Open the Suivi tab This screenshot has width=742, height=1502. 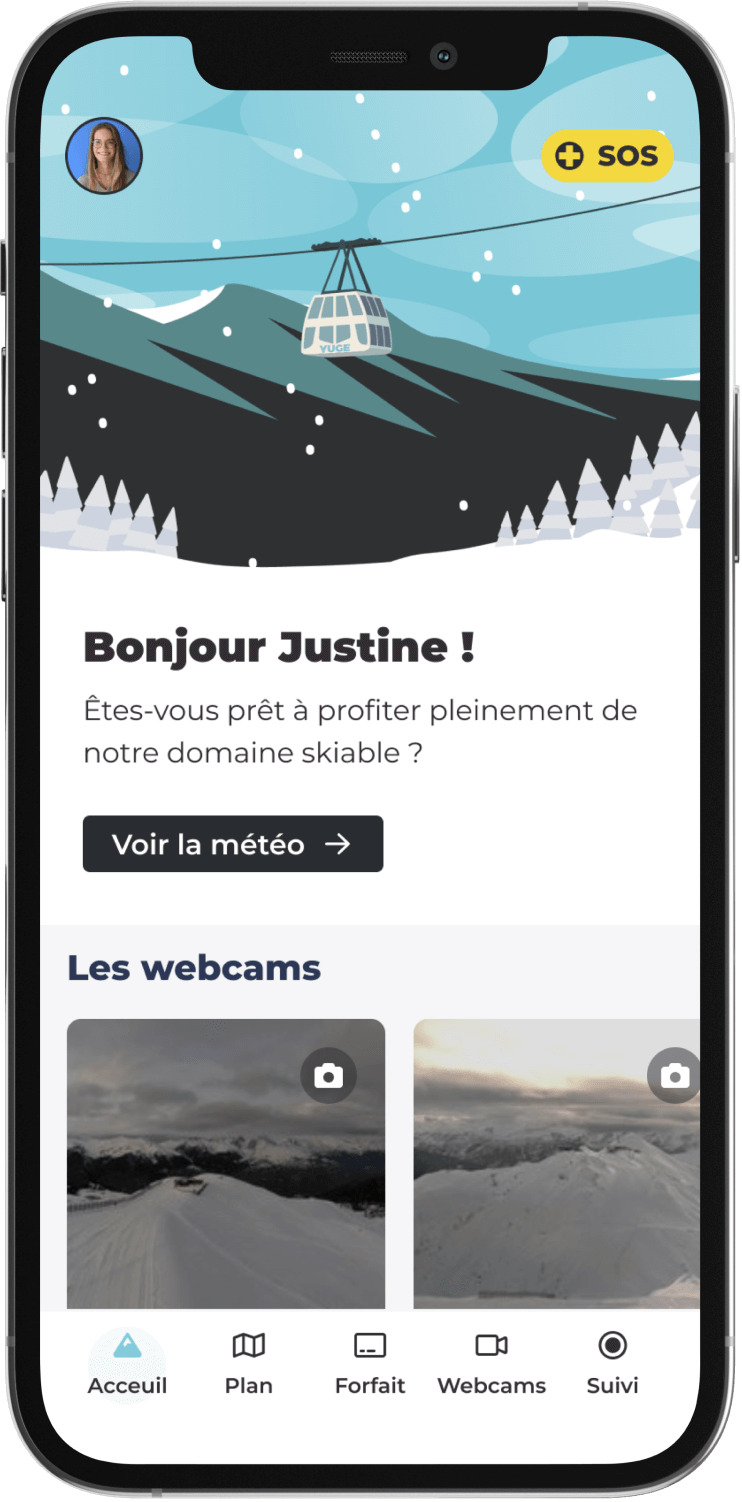(x=612, y=1362)
